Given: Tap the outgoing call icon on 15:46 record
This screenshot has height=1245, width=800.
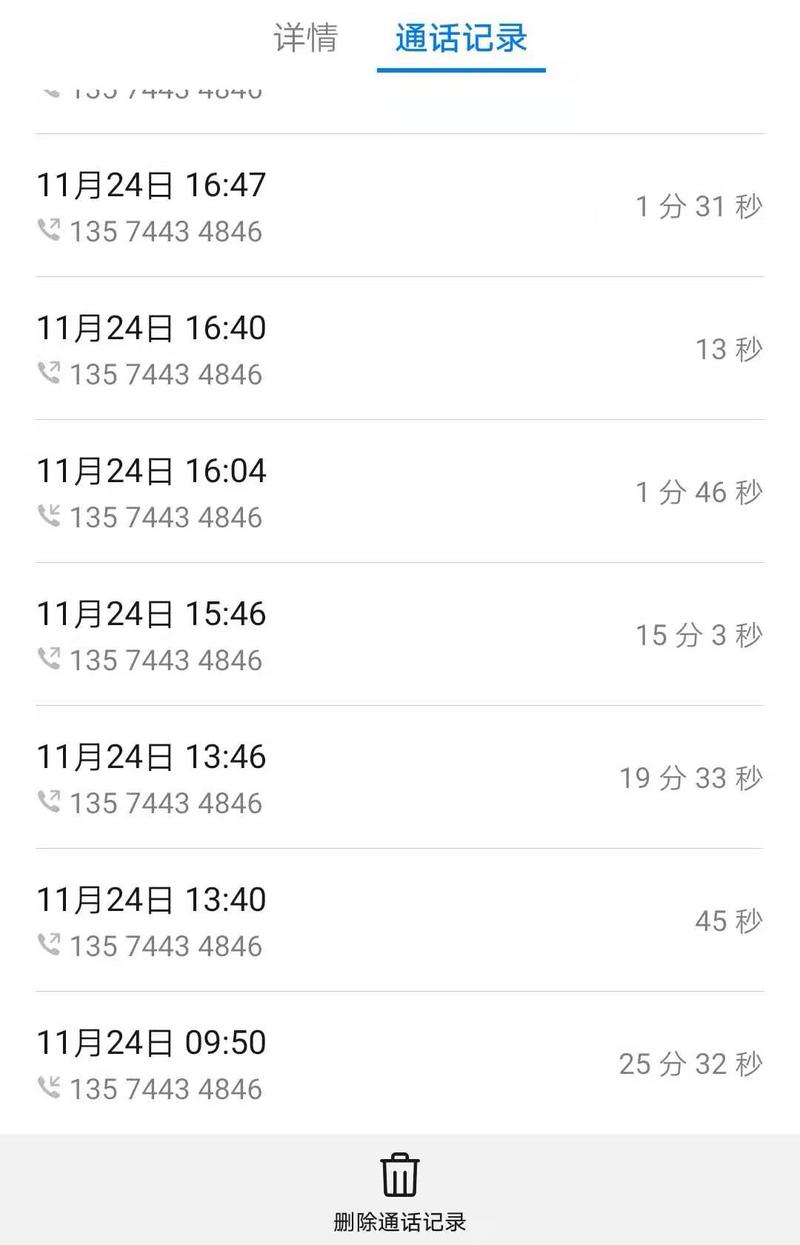Looking at the screenshot, I should click(48, 660).
